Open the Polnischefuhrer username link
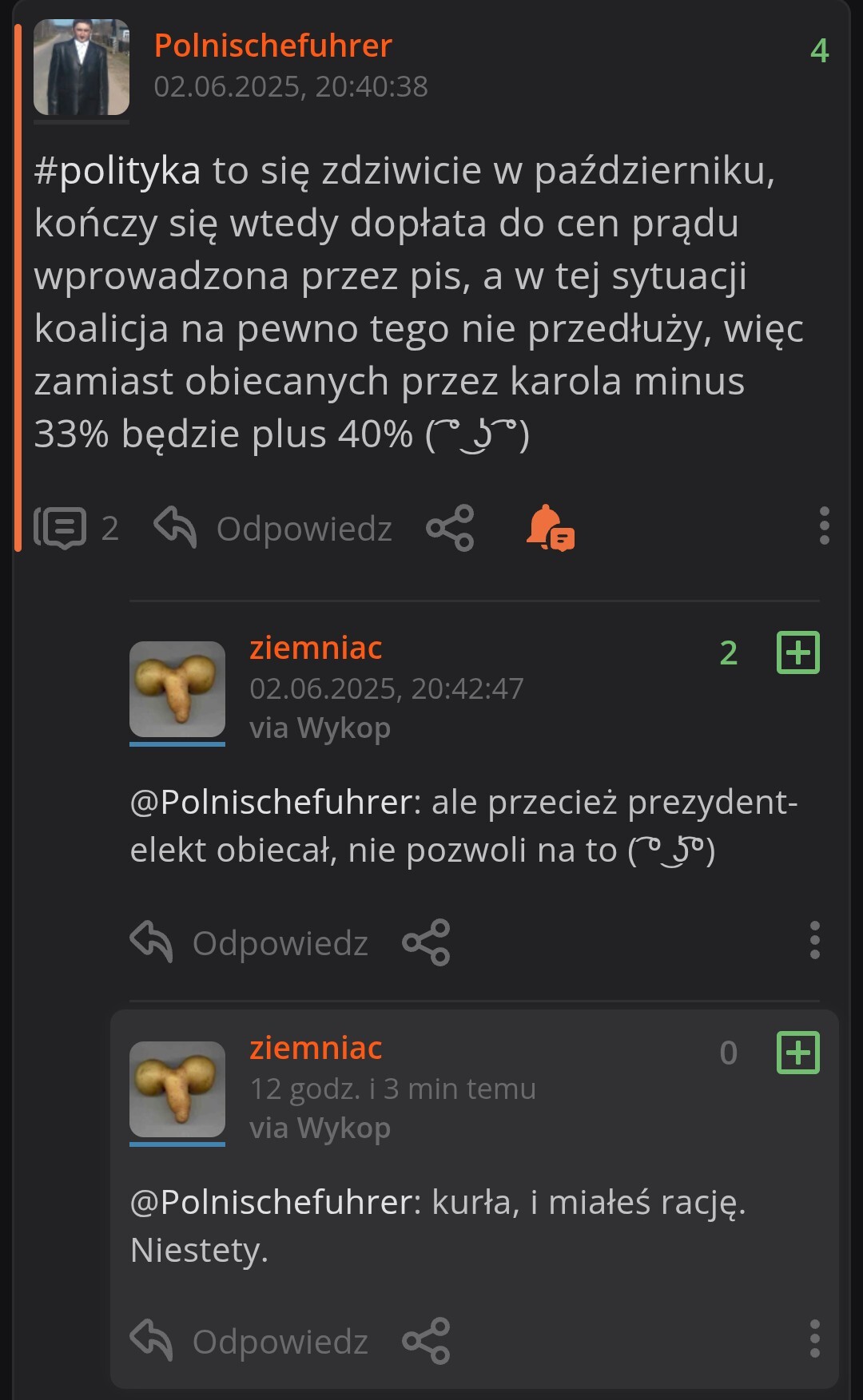Viewport: 863px width, 1400px height. [x=272, y=46]
